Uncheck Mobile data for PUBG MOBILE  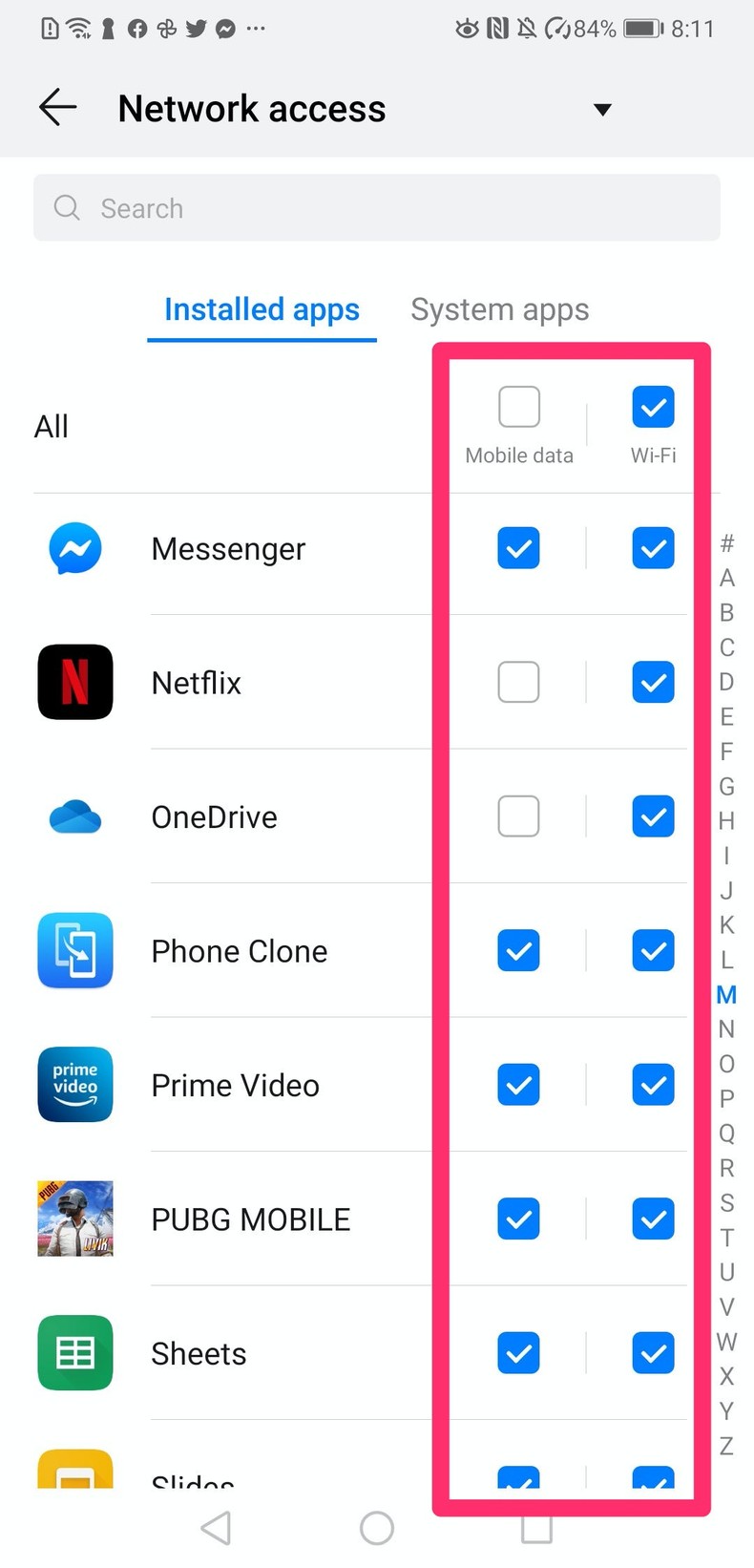click(518, 1218)
